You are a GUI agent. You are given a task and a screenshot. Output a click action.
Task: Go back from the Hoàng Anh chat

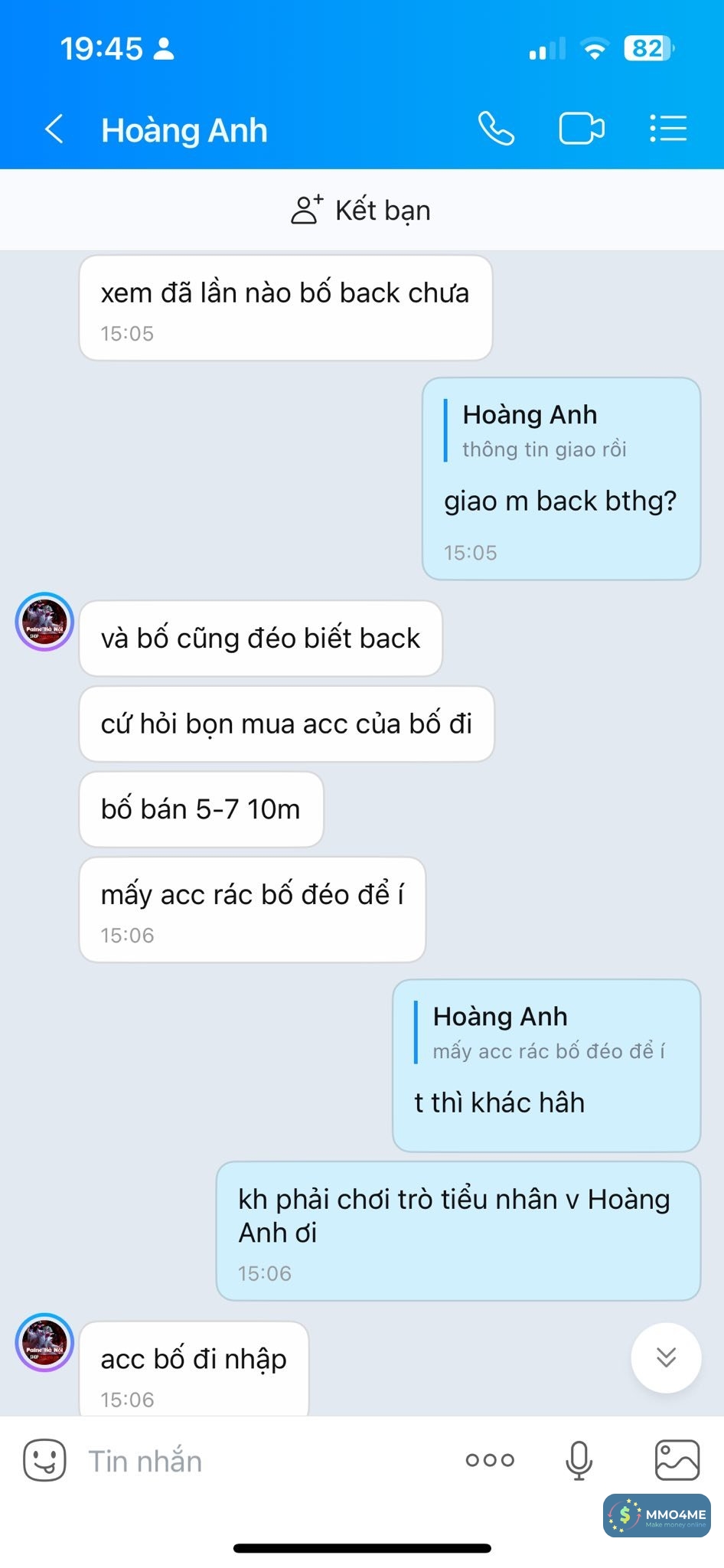point(54,129)
